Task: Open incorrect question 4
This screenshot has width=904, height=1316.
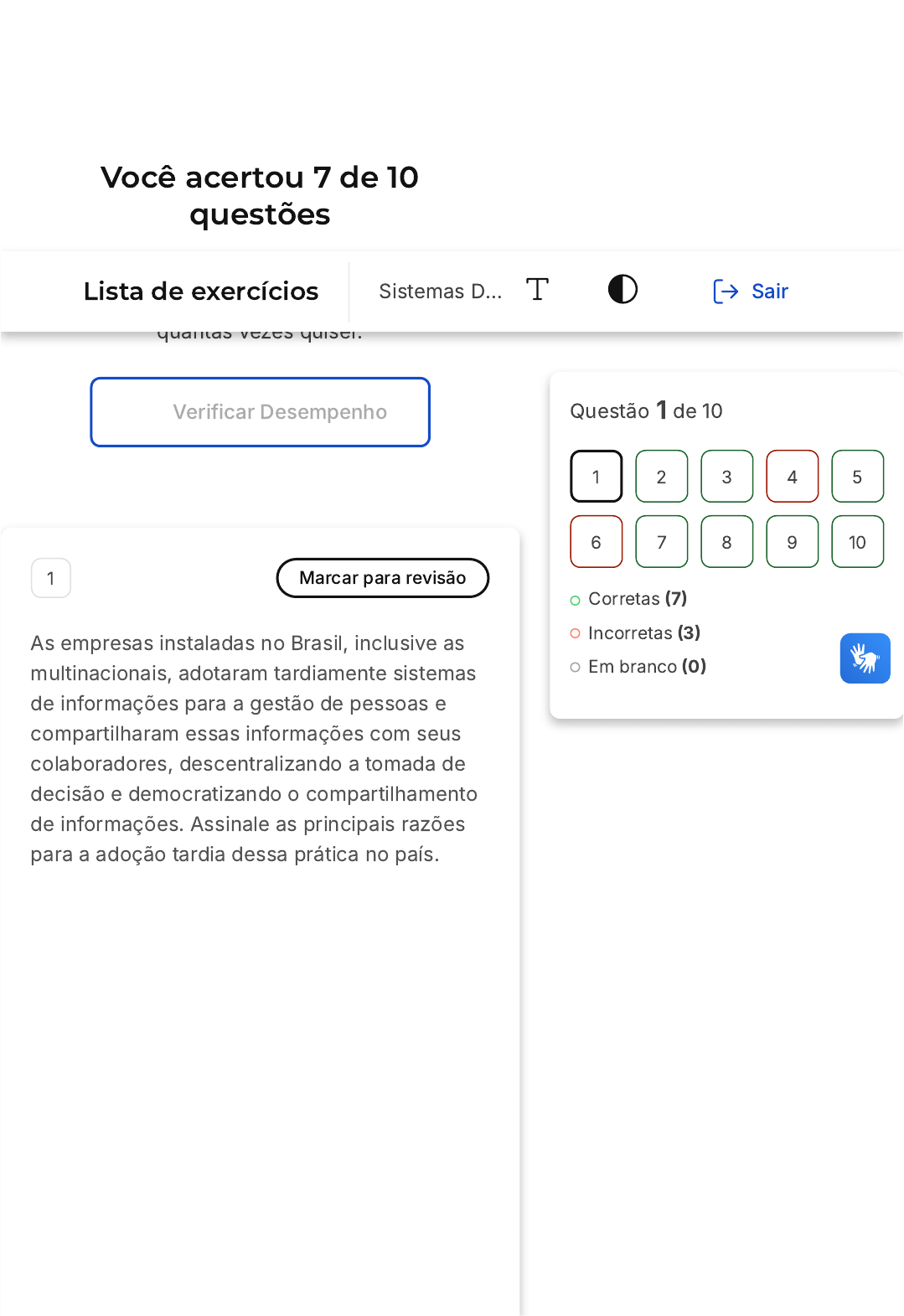Action: coord(793,477)
